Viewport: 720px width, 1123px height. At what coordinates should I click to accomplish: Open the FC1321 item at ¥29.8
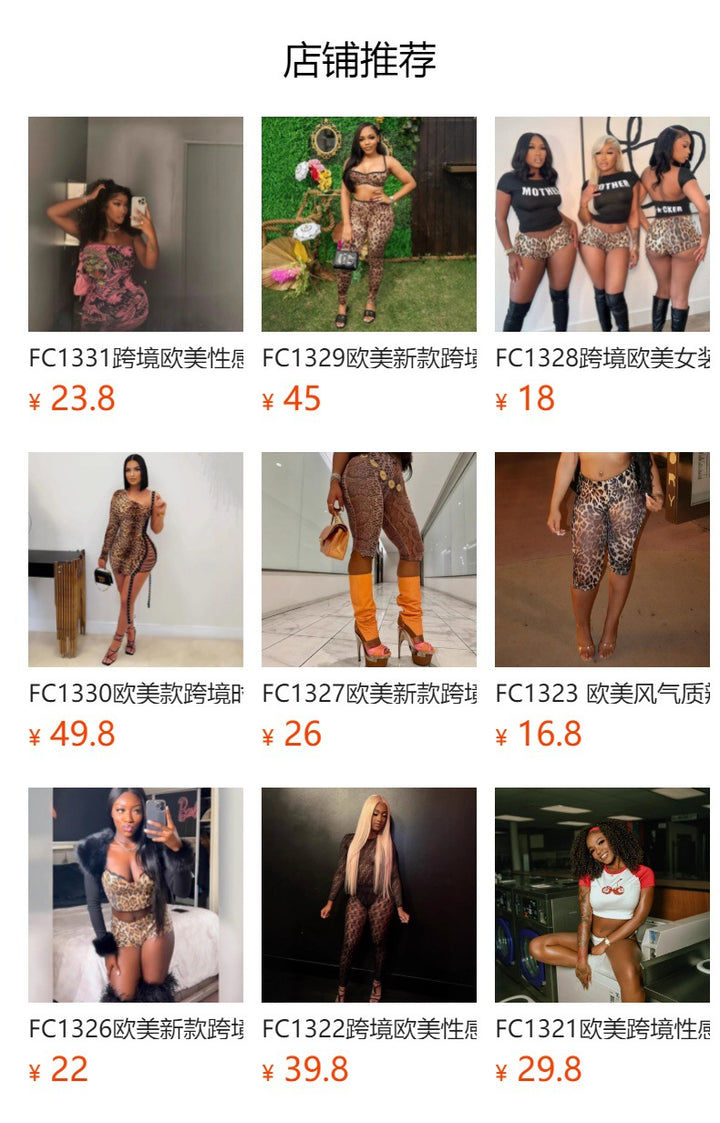(602, 894)
